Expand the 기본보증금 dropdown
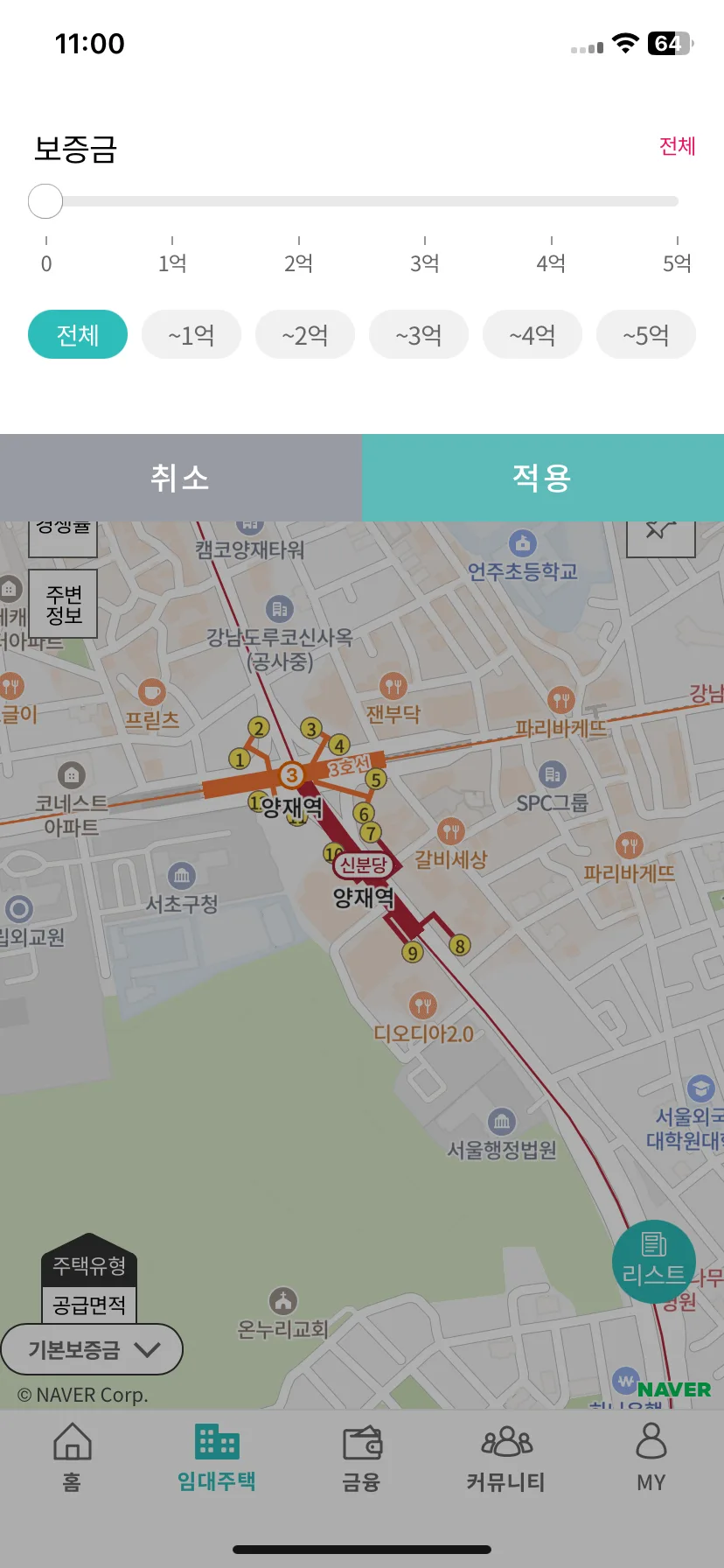The image size is (724, 1568). click(x=92, y=1349)
